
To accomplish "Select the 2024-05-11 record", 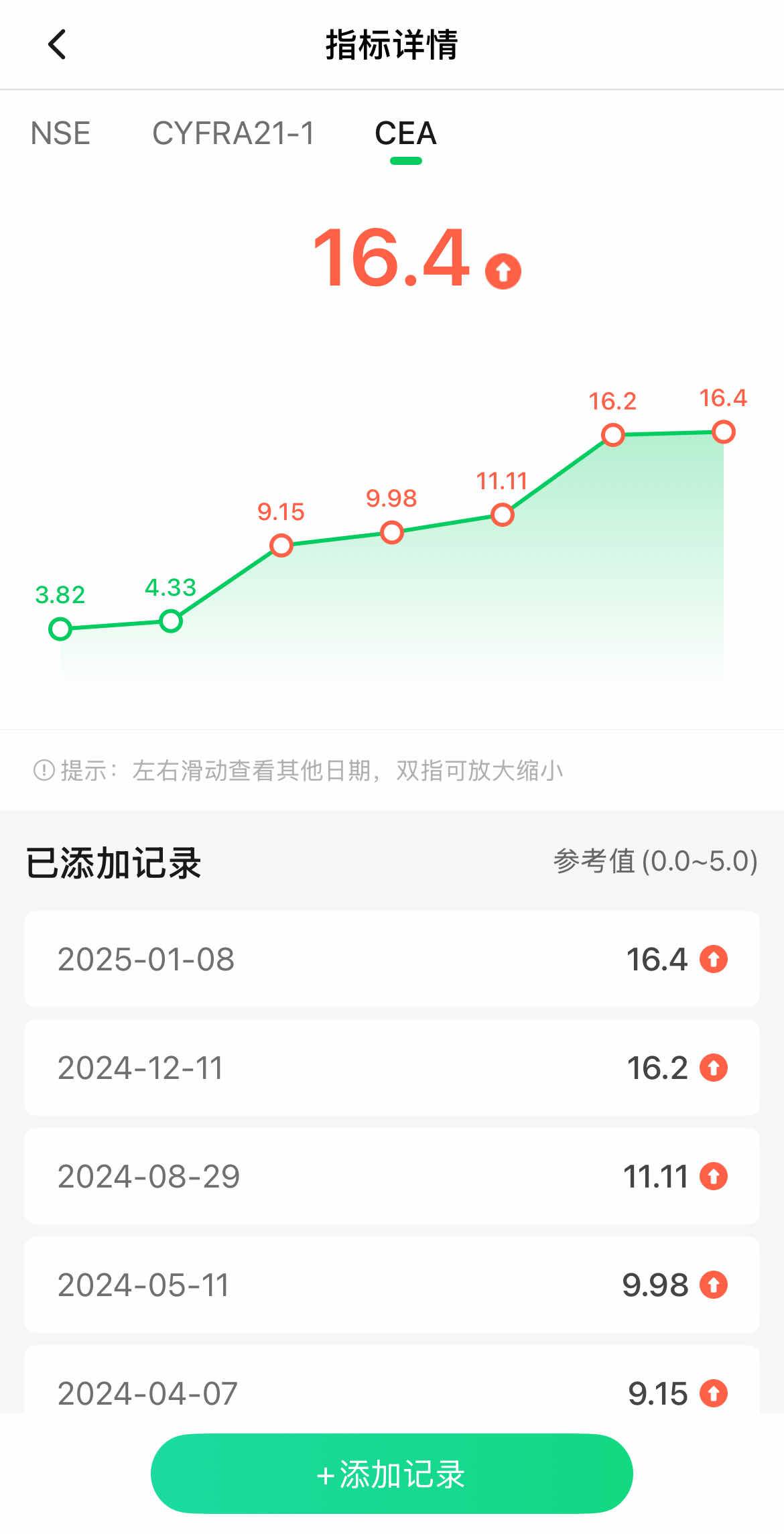I will pos(391,1285).
